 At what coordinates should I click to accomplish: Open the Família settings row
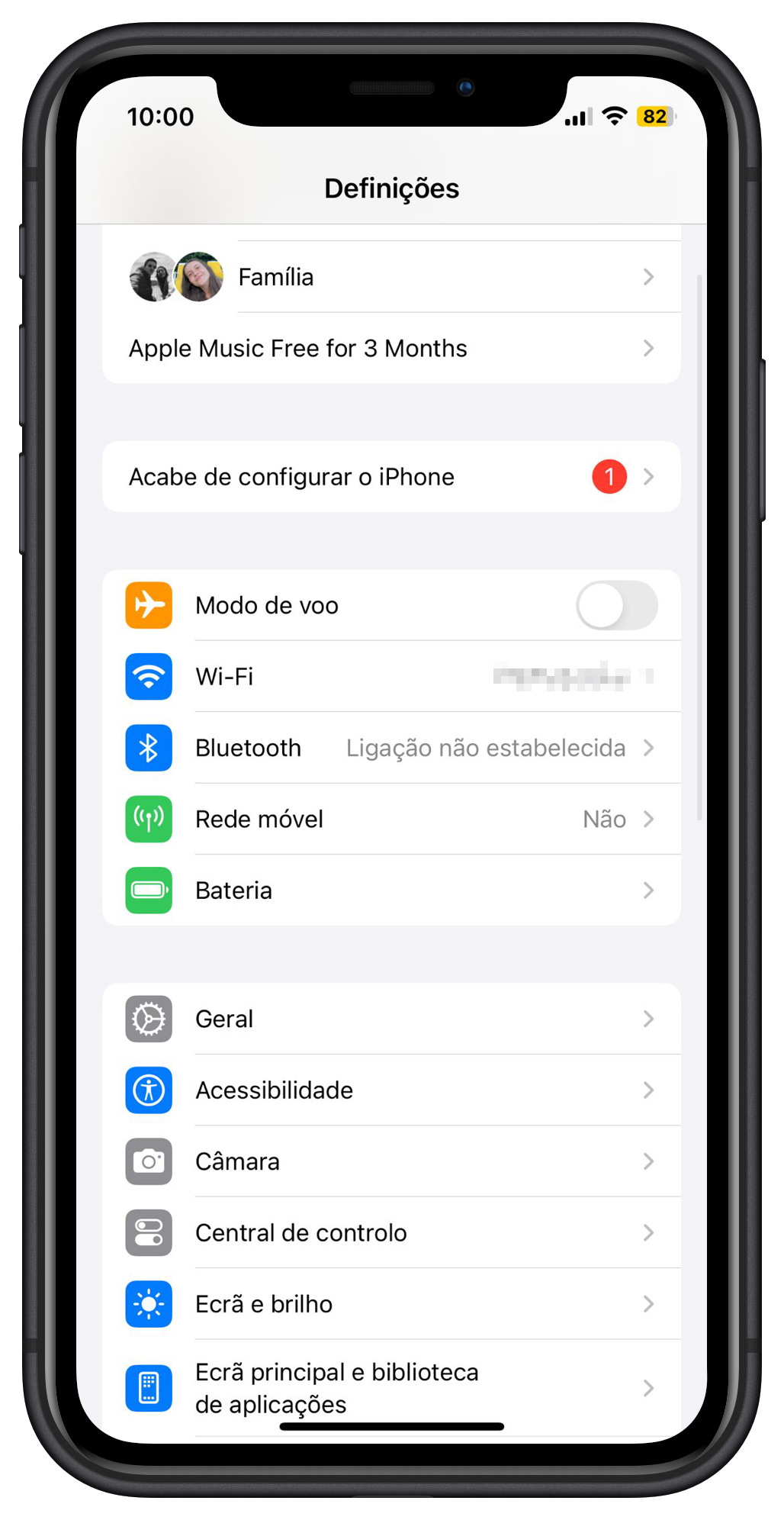pos(390,277)
